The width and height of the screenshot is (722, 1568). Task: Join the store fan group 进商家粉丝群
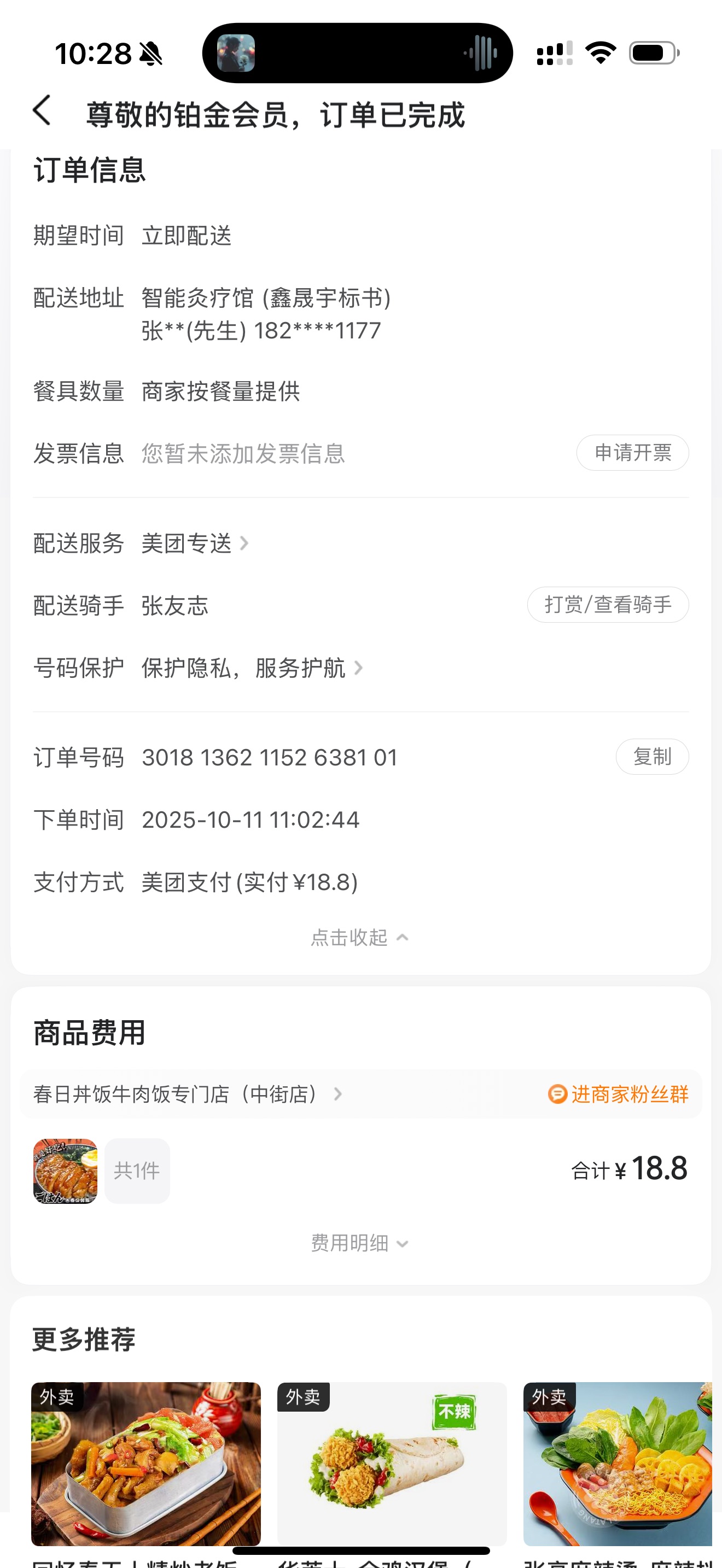coord(619,1095)
